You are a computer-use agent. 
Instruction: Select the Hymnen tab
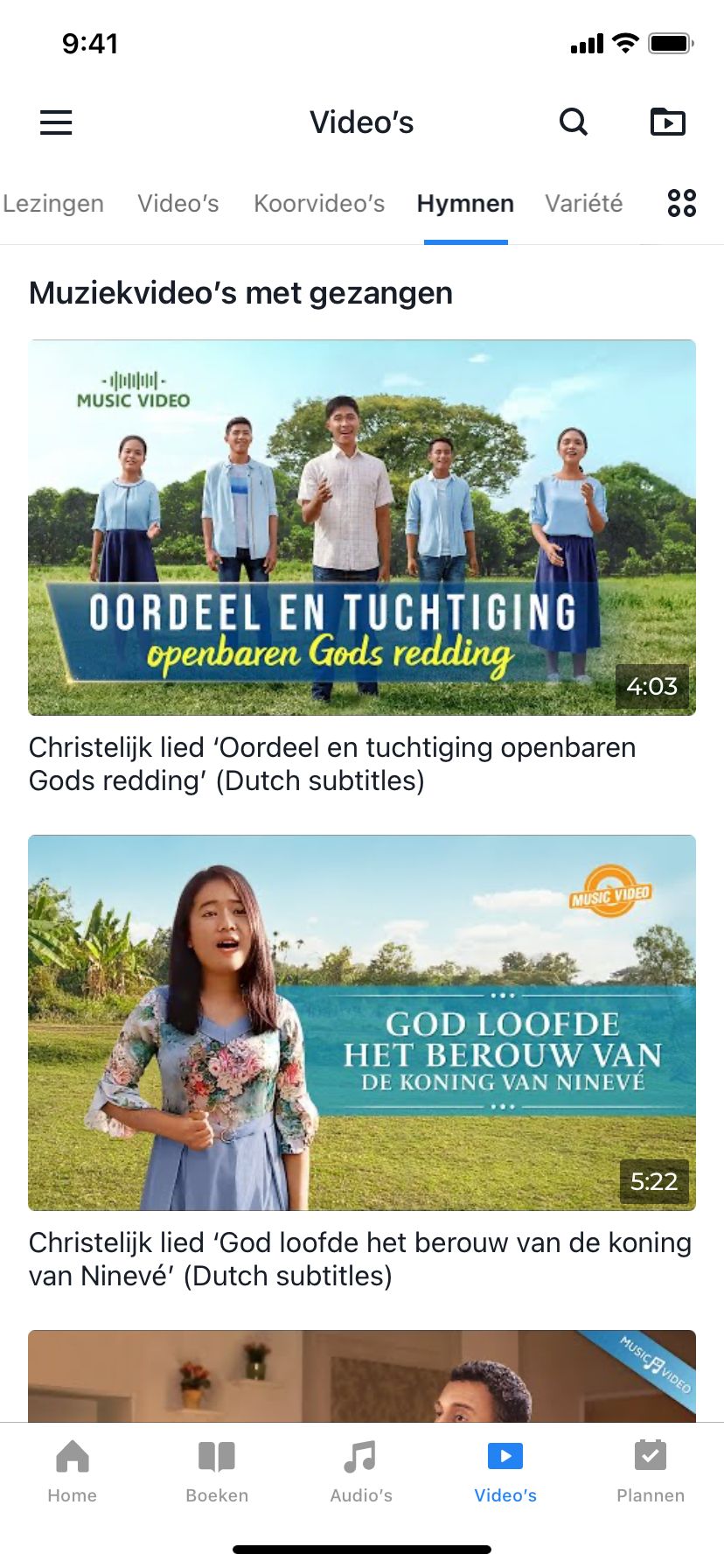tap(465, 204)
